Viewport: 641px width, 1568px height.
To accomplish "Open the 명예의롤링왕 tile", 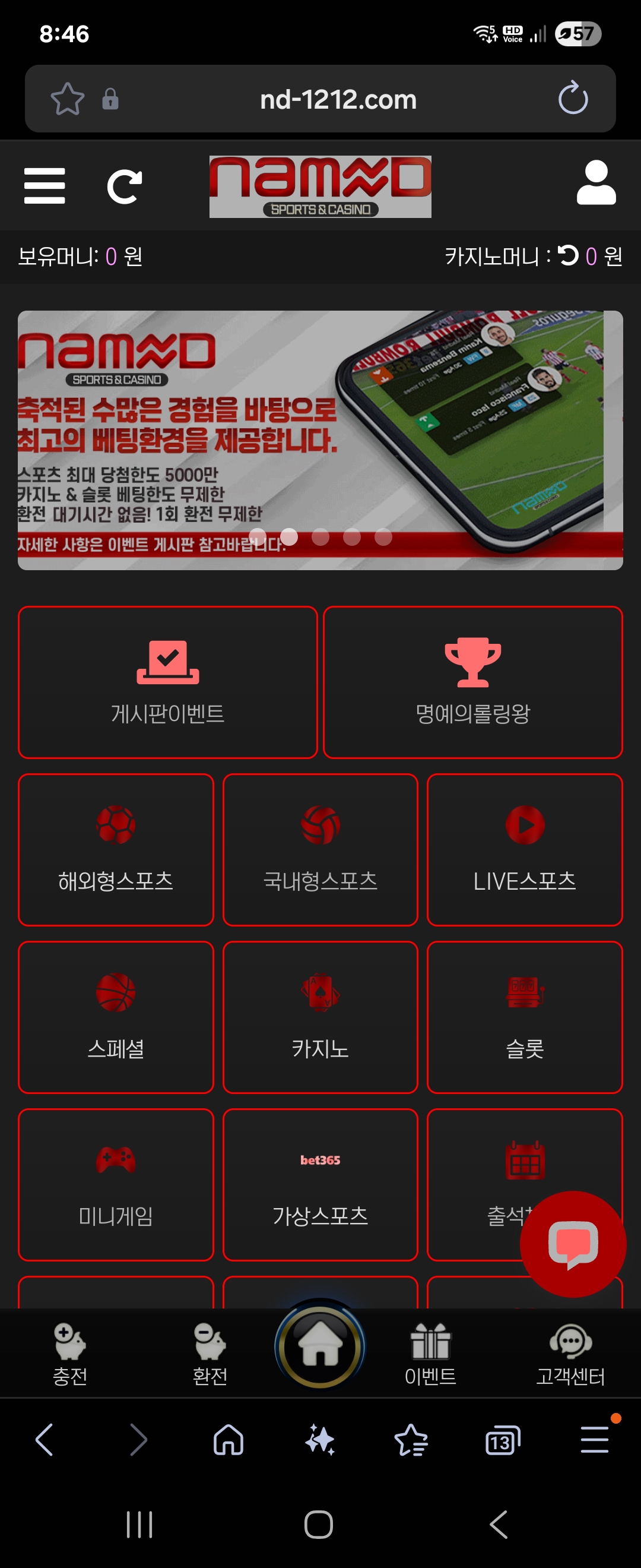I will click(472, 682).
